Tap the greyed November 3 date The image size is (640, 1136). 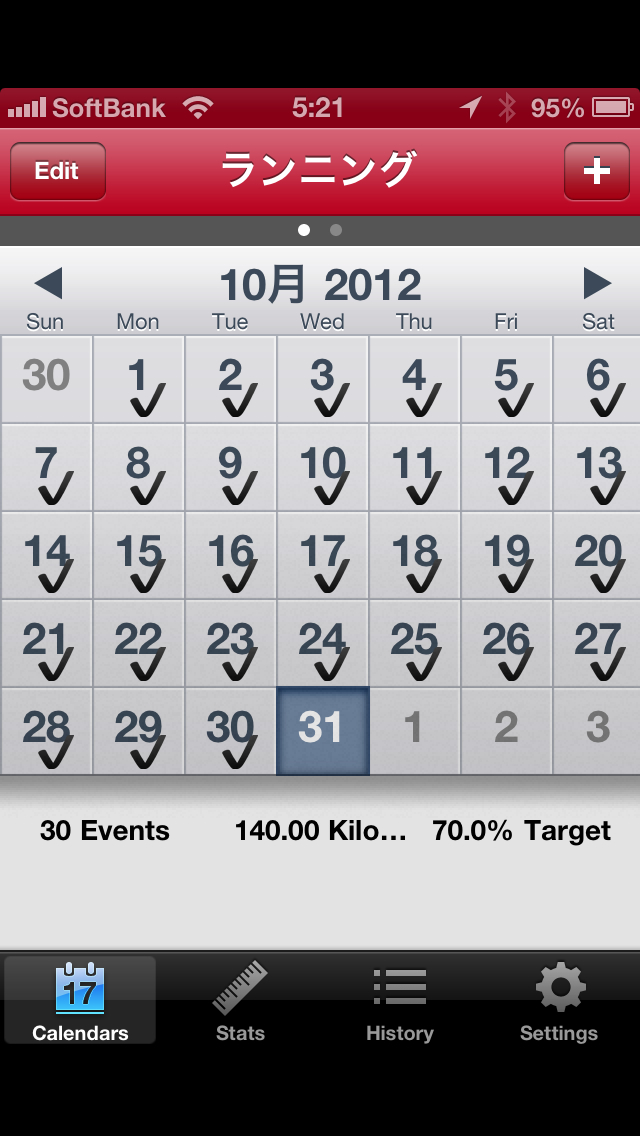[x=598, y=731]
